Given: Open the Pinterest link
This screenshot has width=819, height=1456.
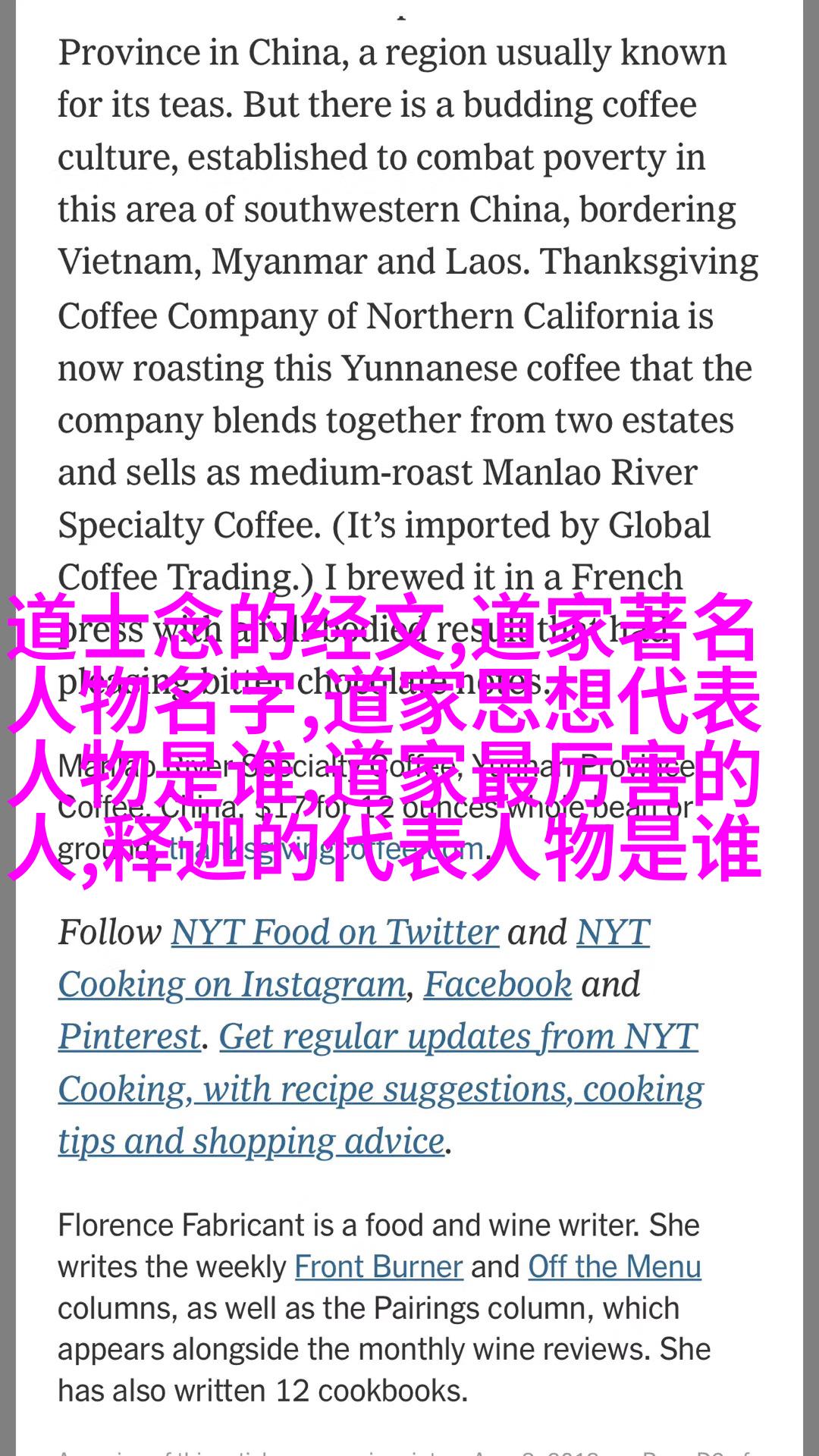Looking at the screenshot, I should (x=130, y=1037).
